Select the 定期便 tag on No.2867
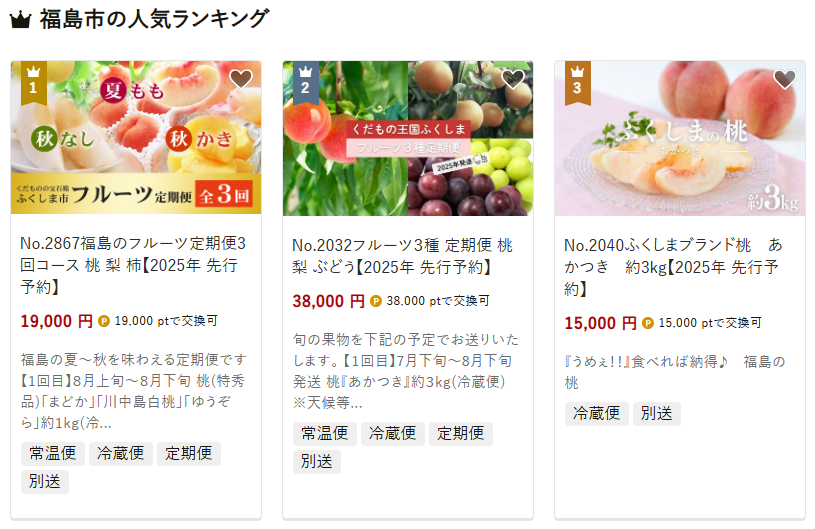This screenshot has width=815, height=529. (x=188, y=453)
